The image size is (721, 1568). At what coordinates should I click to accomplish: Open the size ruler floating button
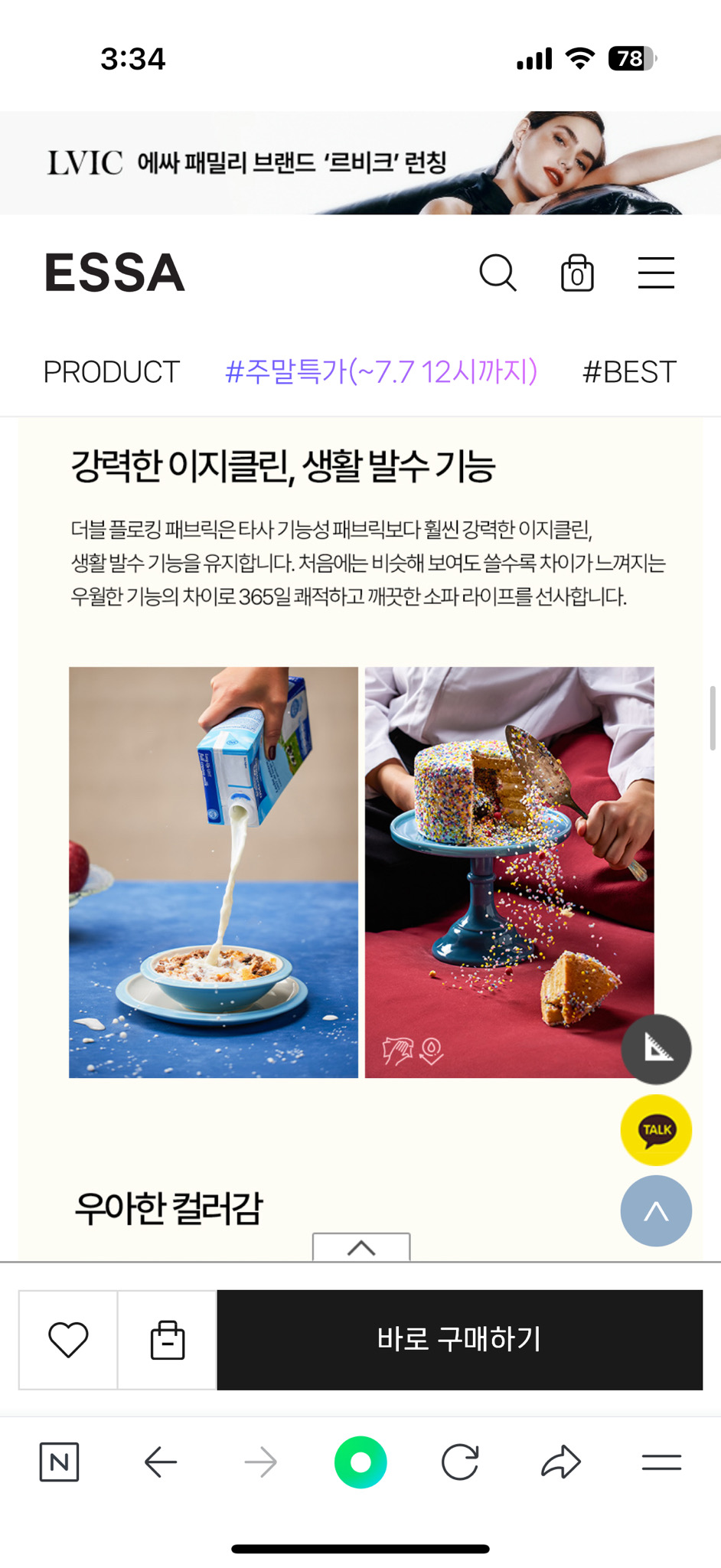[x=656, y=1049]
